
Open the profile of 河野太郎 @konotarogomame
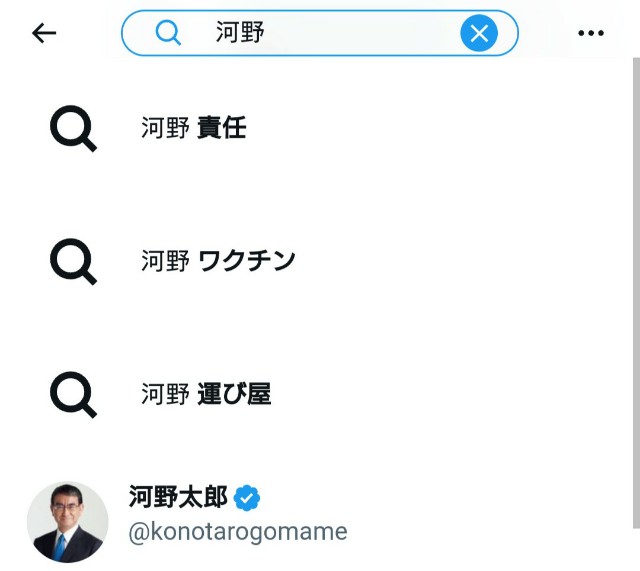pos(238,515)
